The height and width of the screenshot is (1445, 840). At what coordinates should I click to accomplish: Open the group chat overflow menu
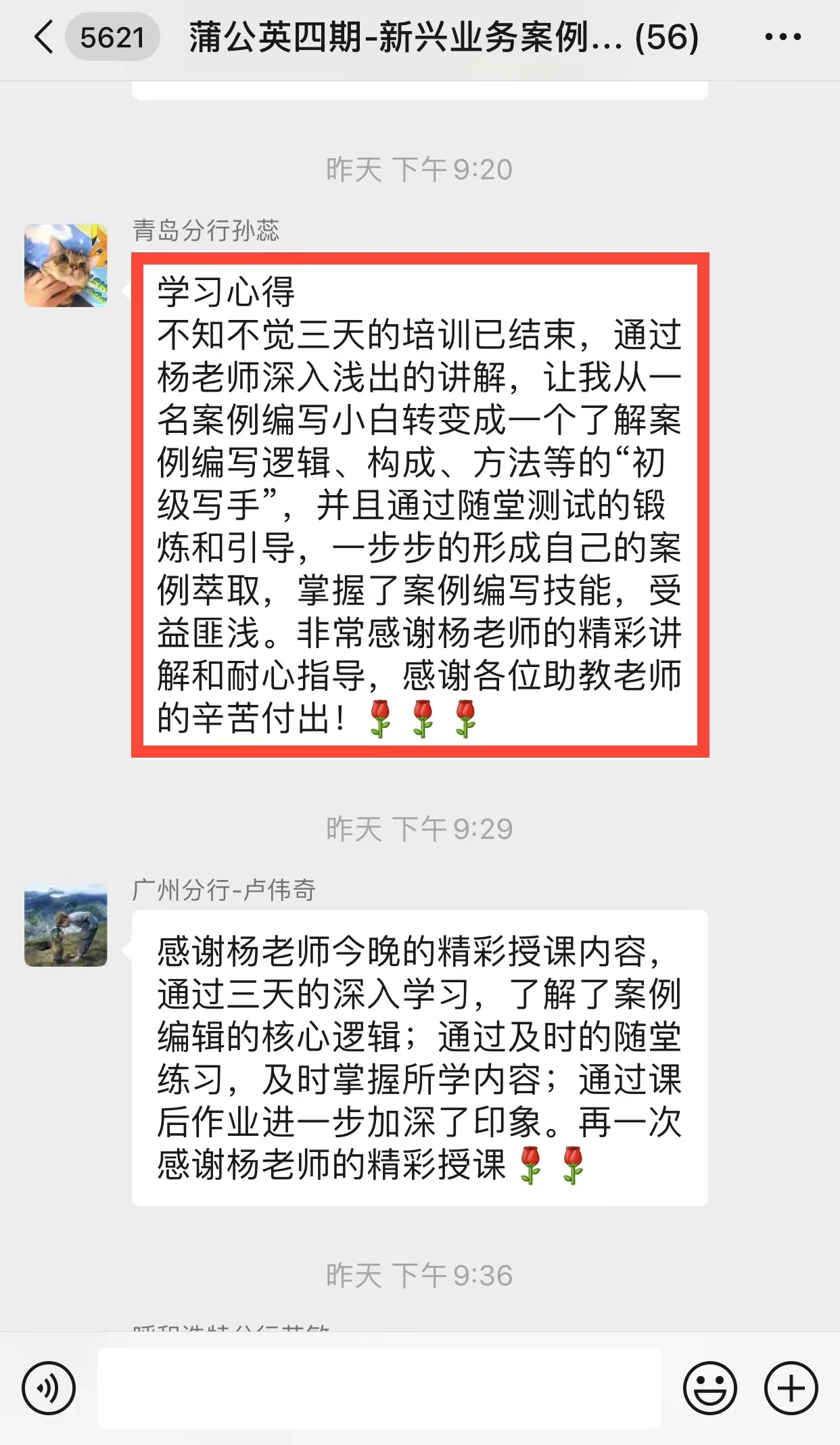pos(783,37)
